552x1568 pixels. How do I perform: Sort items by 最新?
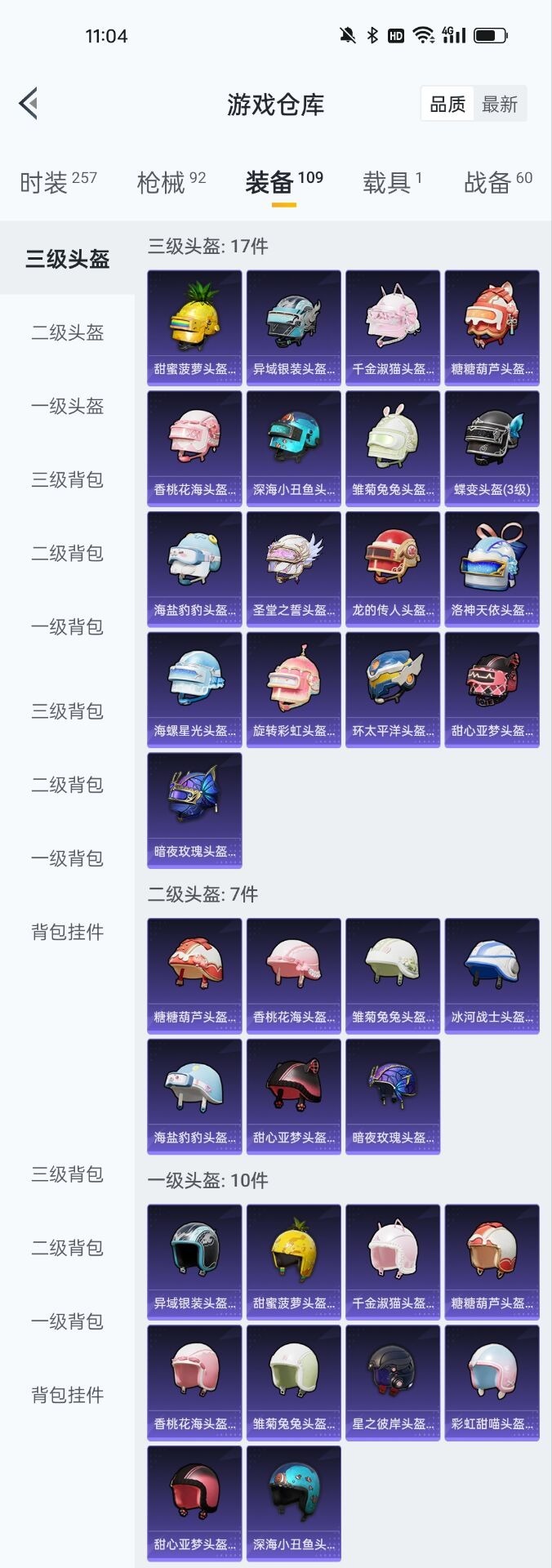click(x=500, y=105)
